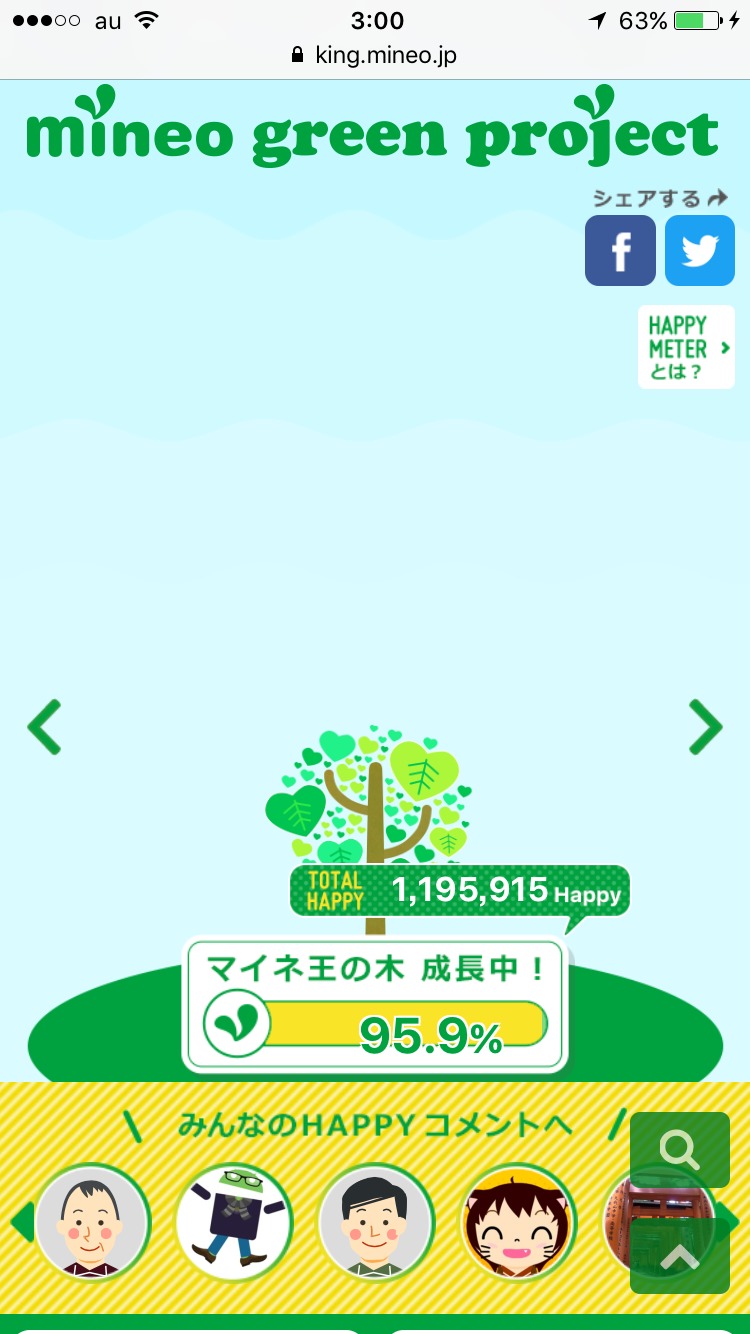Open the みんなのHAPPYコメントへ link

click(x=375, y=1125)
